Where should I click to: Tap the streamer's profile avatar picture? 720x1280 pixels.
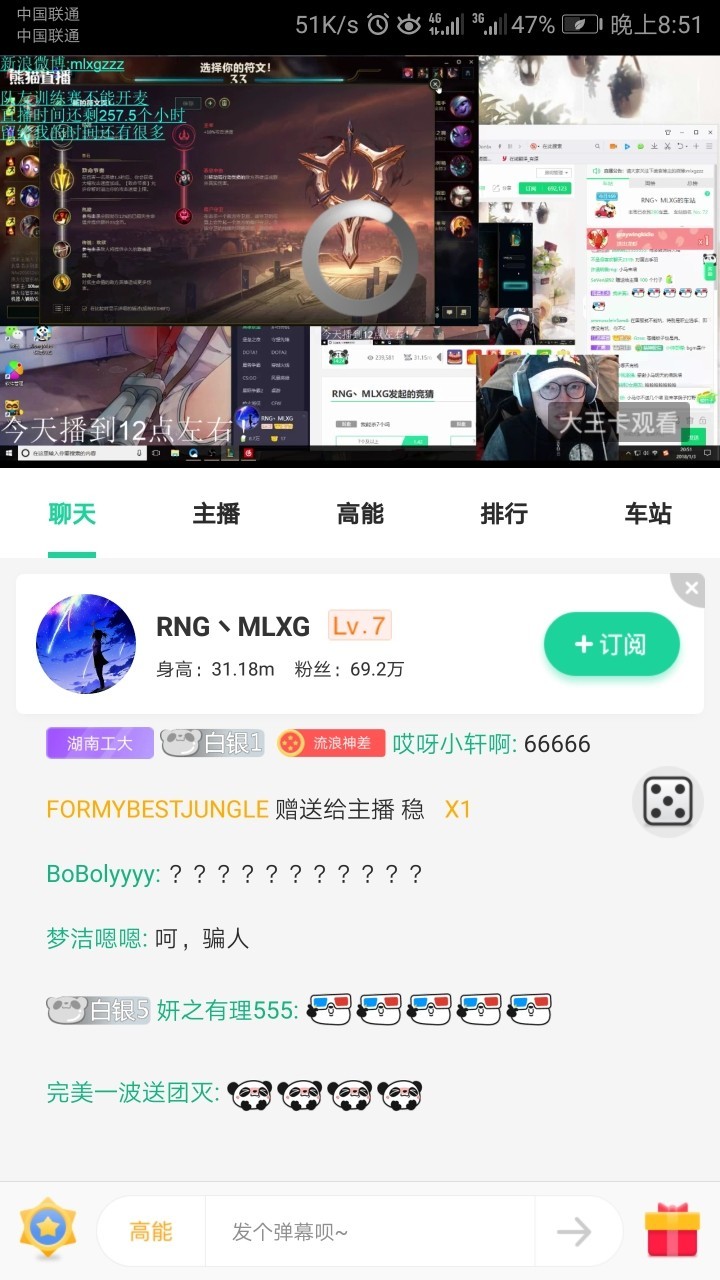[86, 644]
